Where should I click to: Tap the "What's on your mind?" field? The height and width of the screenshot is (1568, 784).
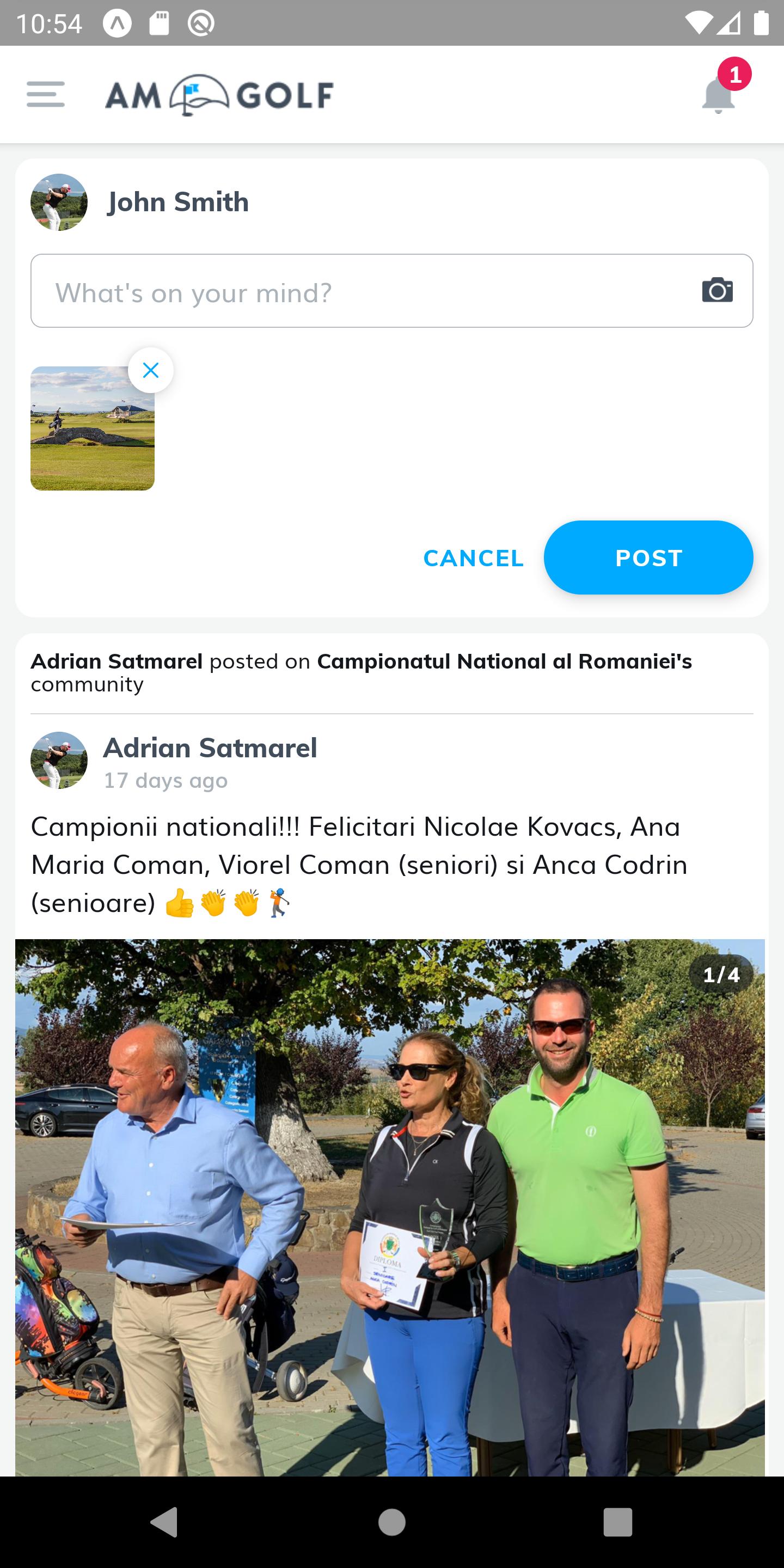point(365,291)
